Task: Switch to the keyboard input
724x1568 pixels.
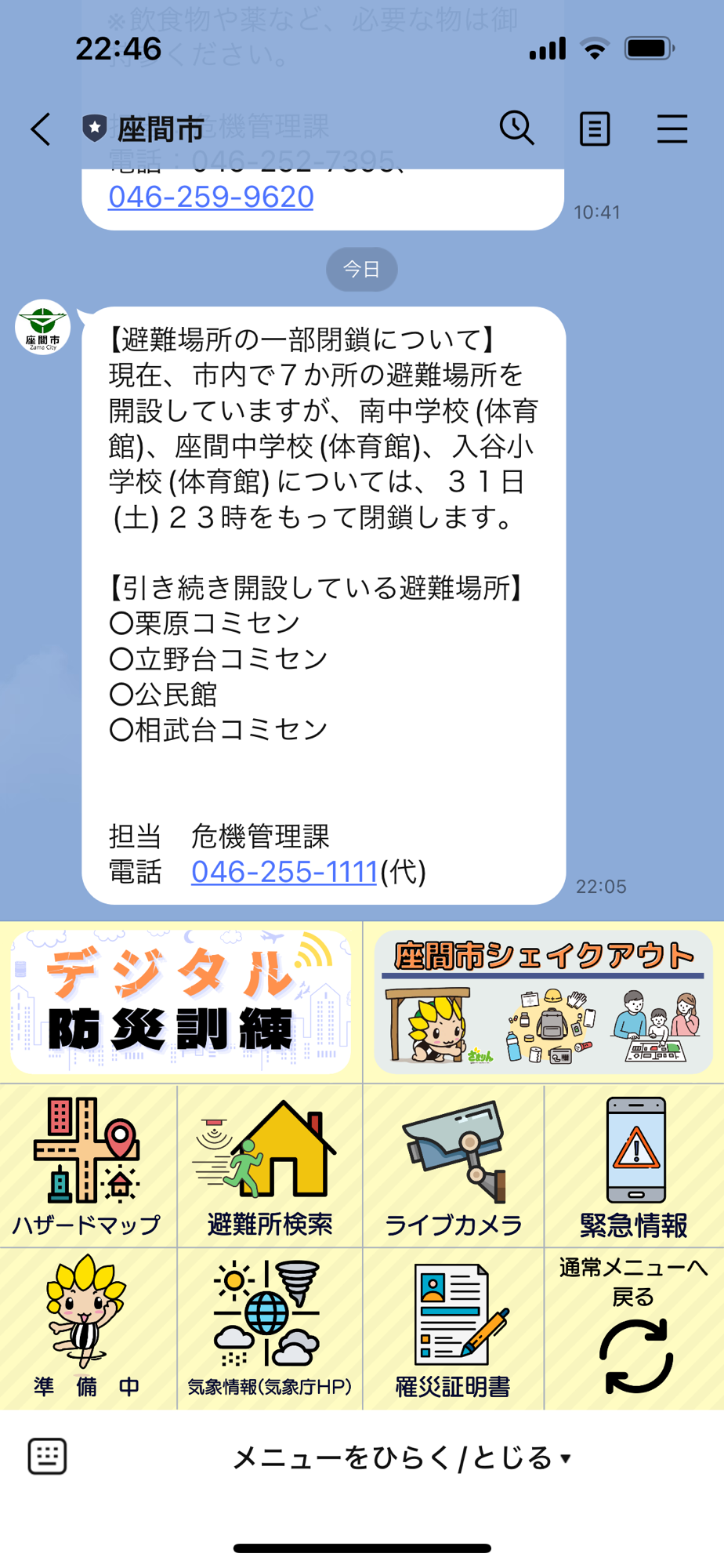Action: tap(47, 1457)
